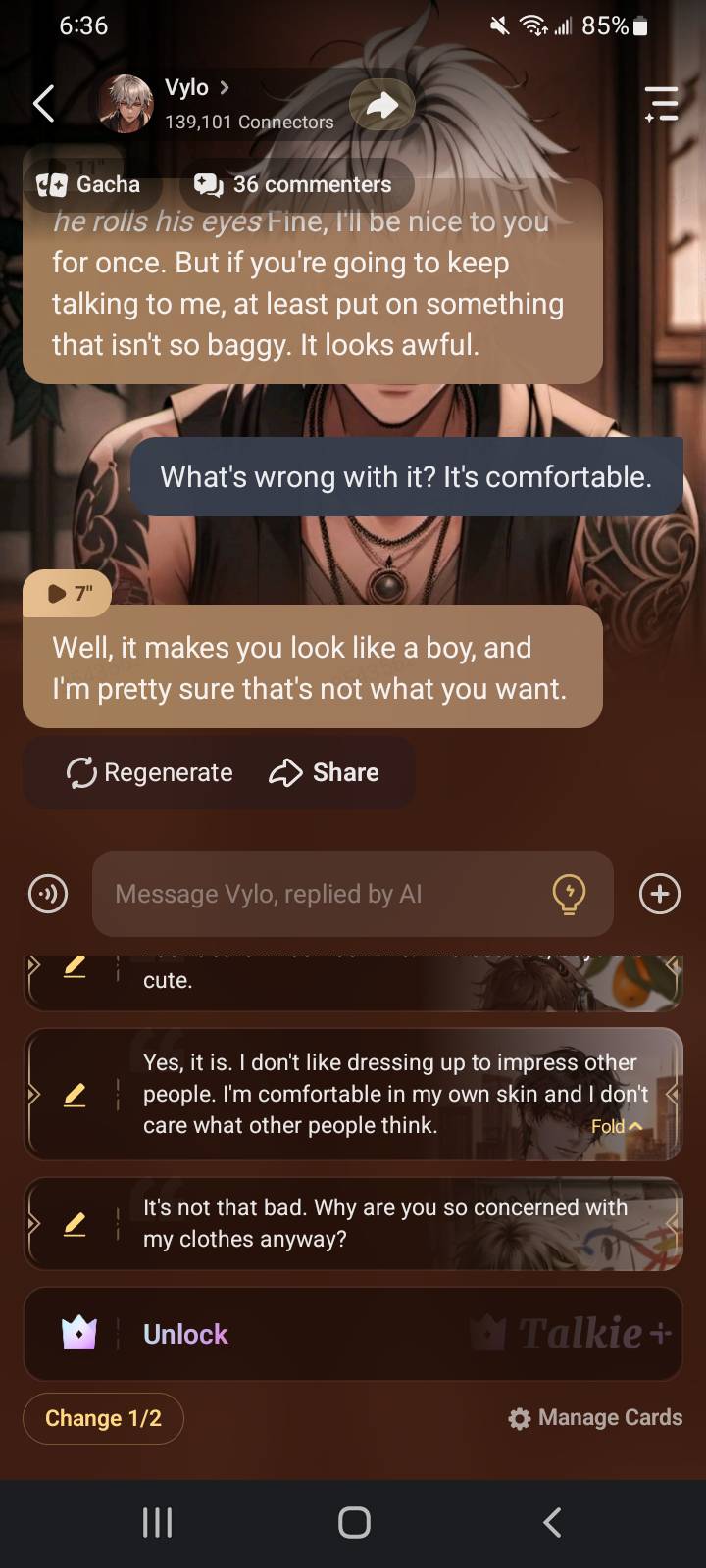Open Vylo's profile page
This screenshot has width=706, height=1568.
point(186,88)
